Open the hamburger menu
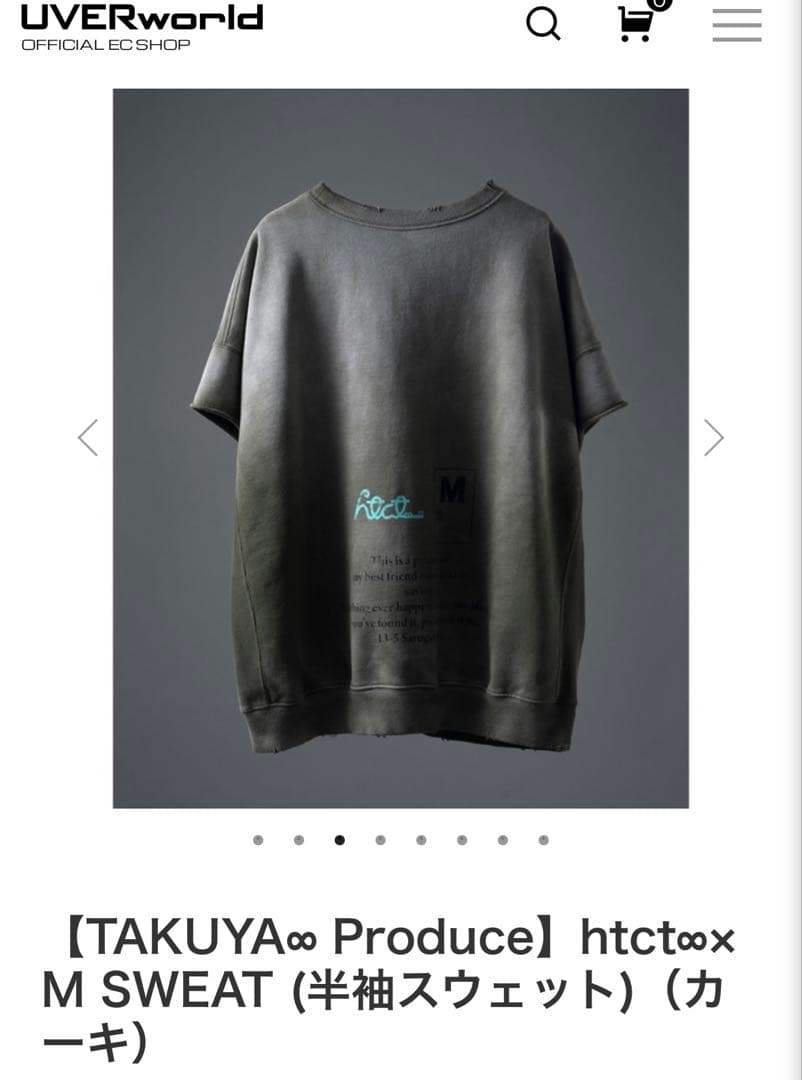 [x=737, y=24]
